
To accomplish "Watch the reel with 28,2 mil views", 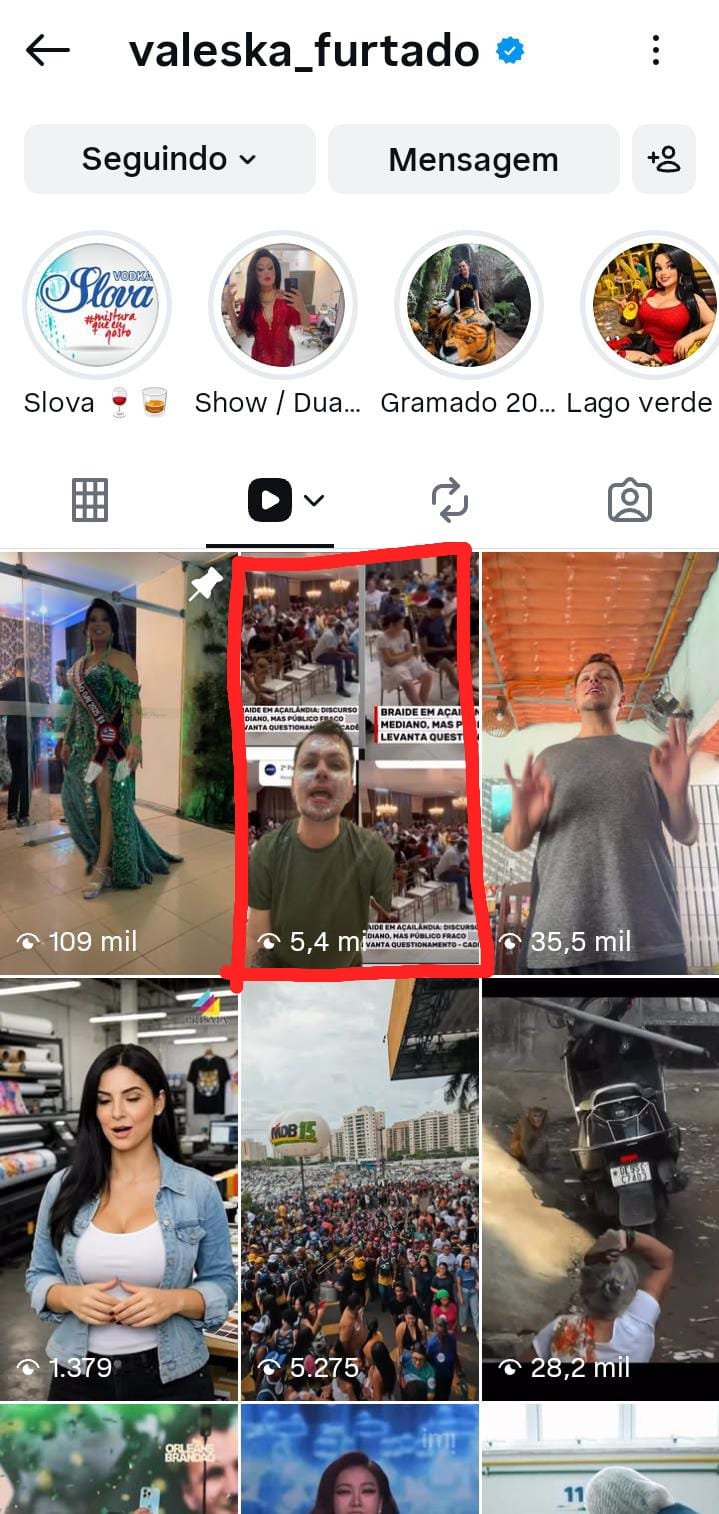I will coord(600,1190).
